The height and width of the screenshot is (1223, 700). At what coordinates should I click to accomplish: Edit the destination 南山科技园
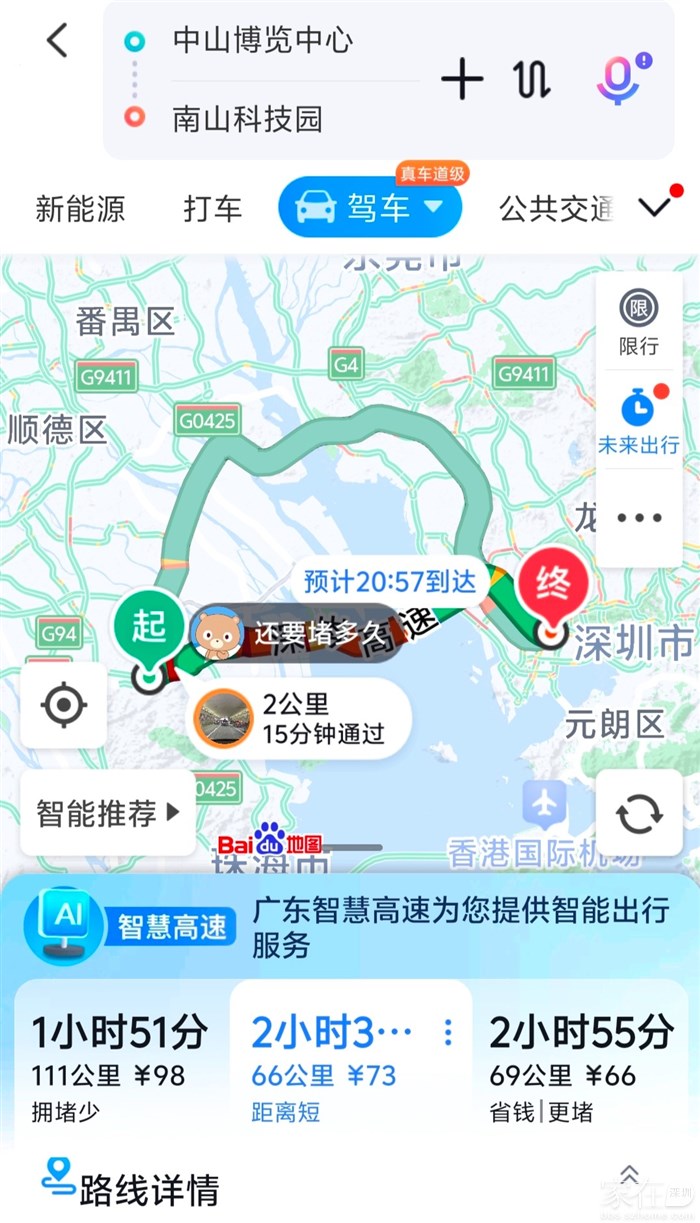248,119
